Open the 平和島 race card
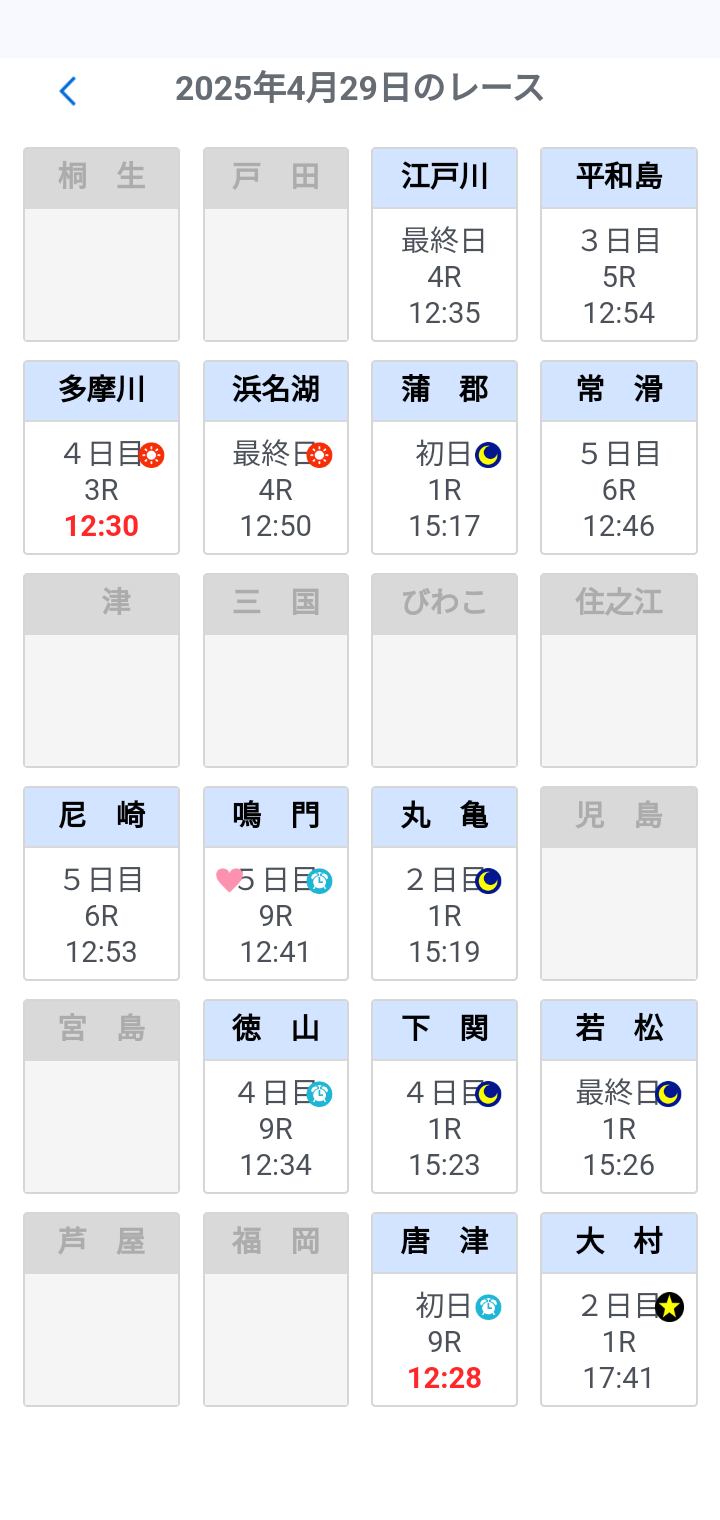Screen dimensions: 720x1520 coord(618,246)
